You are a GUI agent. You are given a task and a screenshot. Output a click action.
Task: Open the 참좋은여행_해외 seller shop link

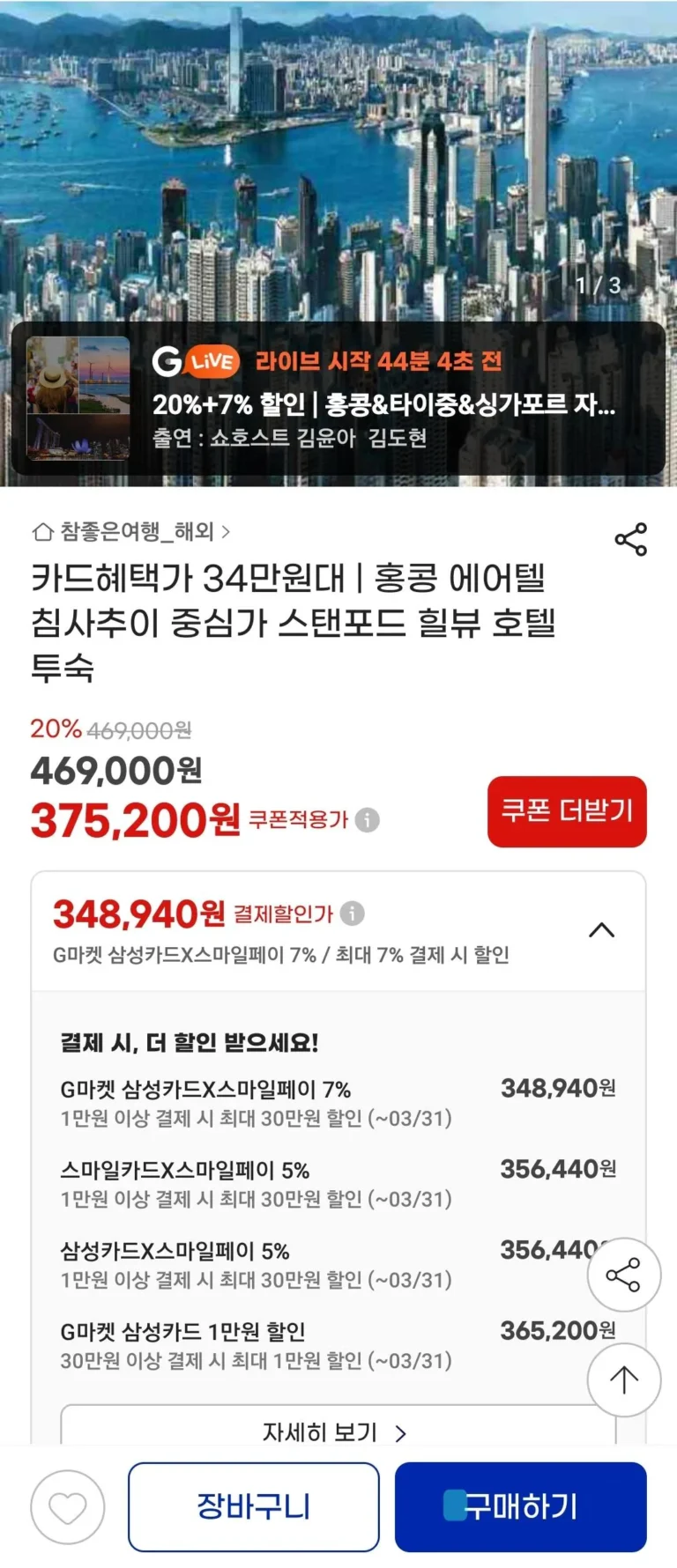pyautogui.click(x=130, y=532)
